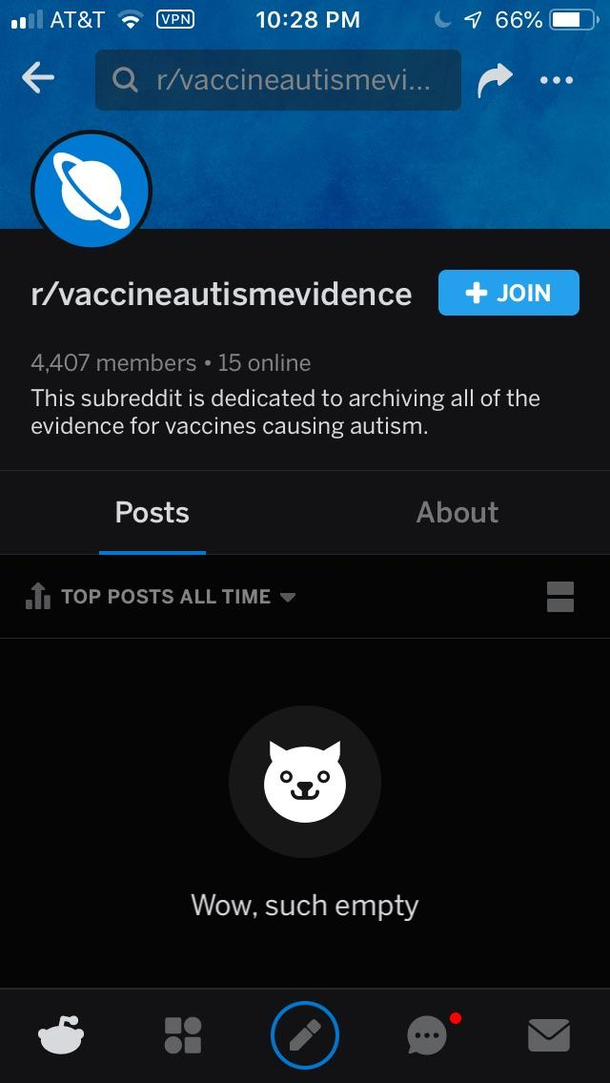
Task: Open the three-dot overflow menu
Action: click(557, 80)
